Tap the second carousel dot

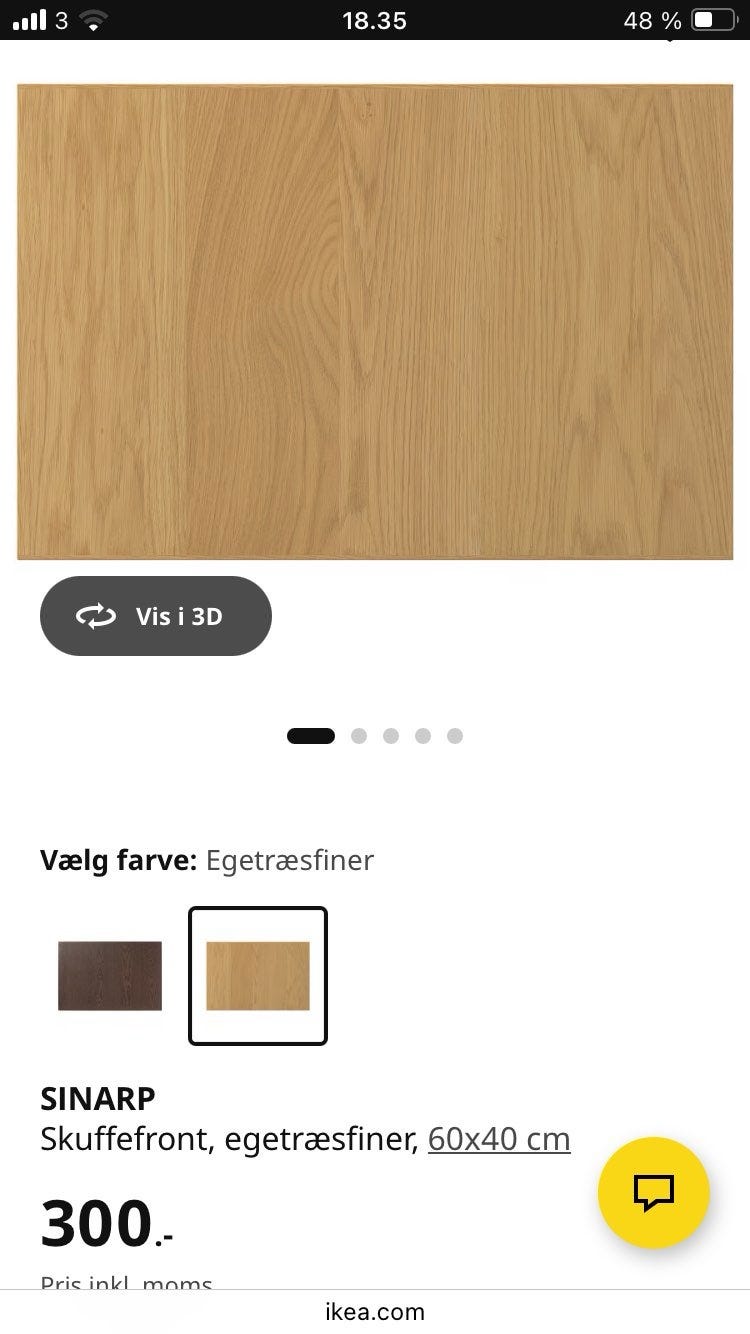point(358,735)
